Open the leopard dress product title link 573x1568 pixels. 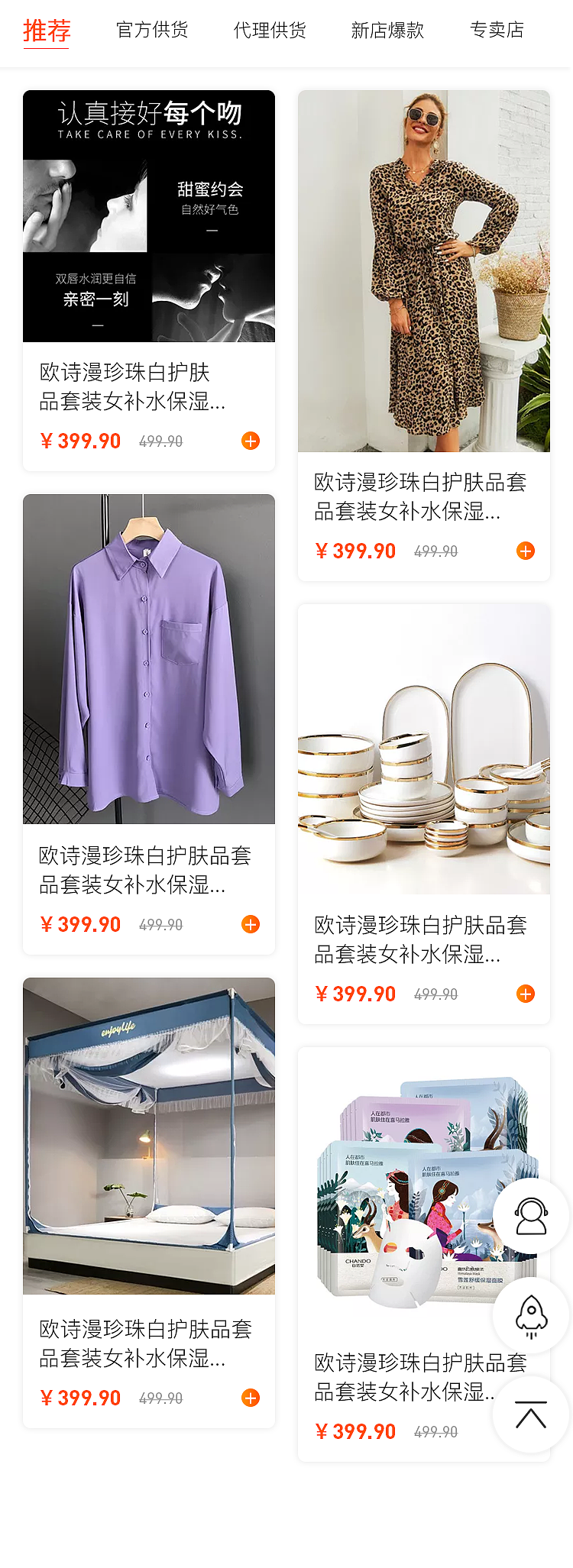click(x=420, y=498)
